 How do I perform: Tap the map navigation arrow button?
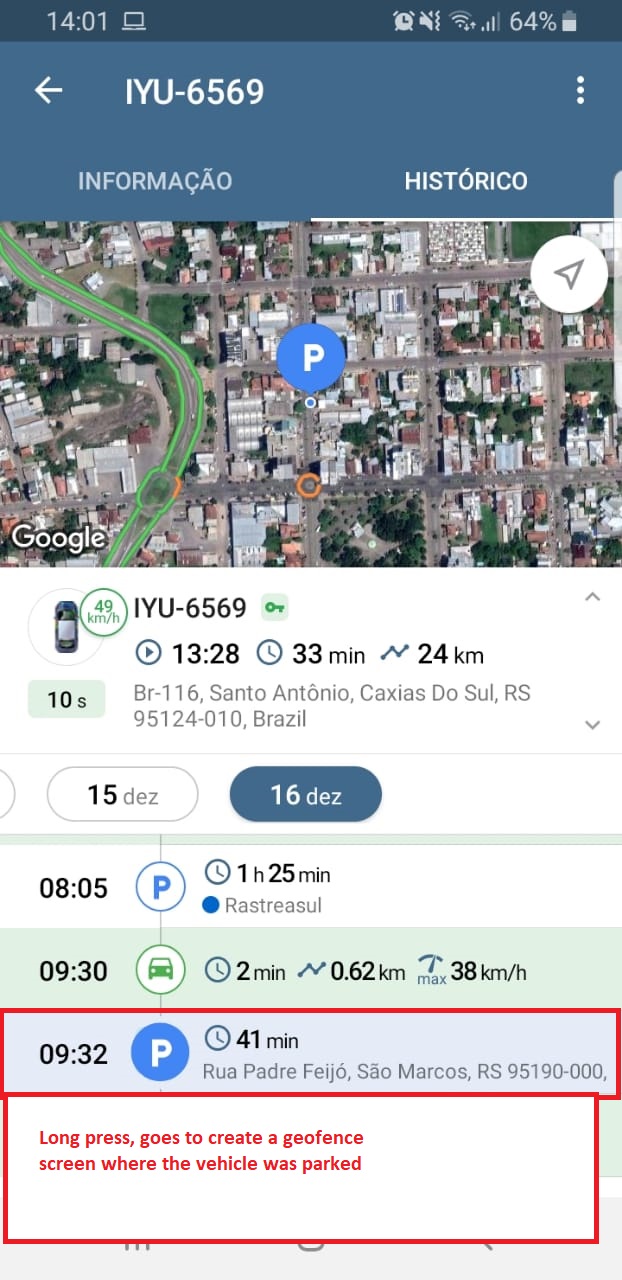tap(569, 275)
